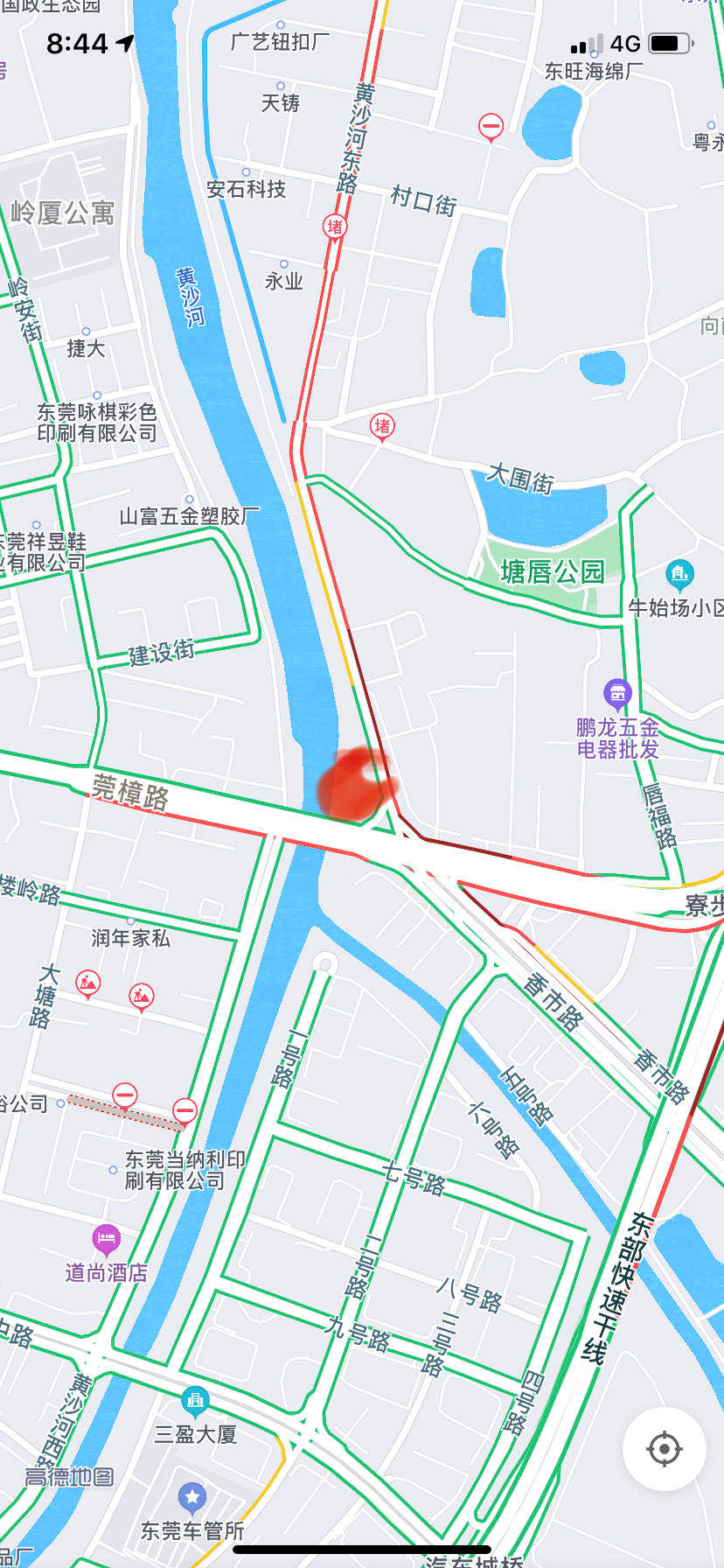Tap the 鹏龙五金电器批发 shop marker
Image resolution: width=724 pixels, height=1568 pixels.
pos(617,695)
